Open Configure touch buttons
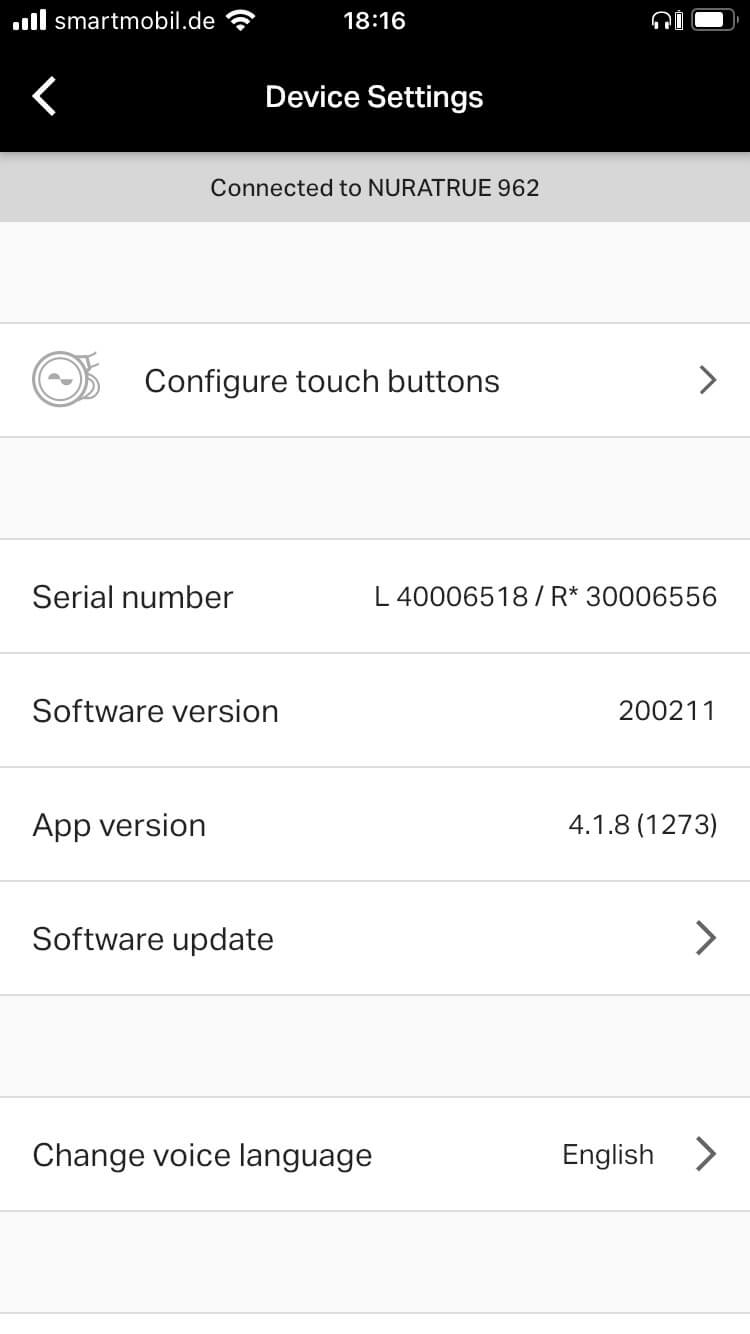Viewport: 750px width, 1334px height. pyautogui.click(x=375, y=380)
